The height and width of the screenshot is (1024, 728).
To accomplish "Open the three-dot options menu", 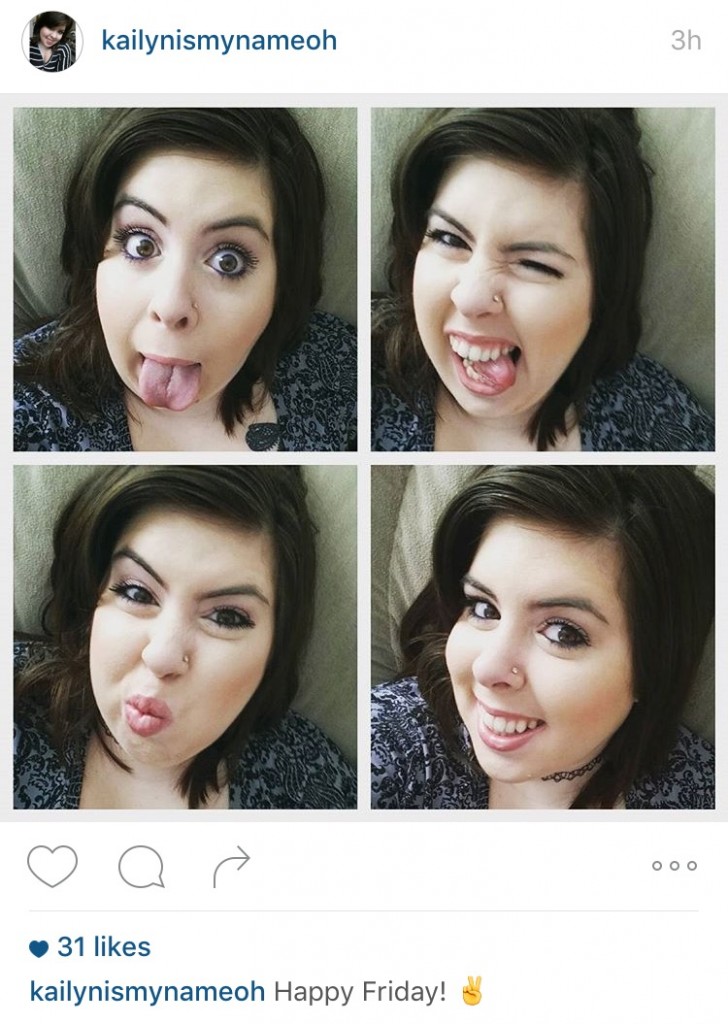I will point(675,866).
